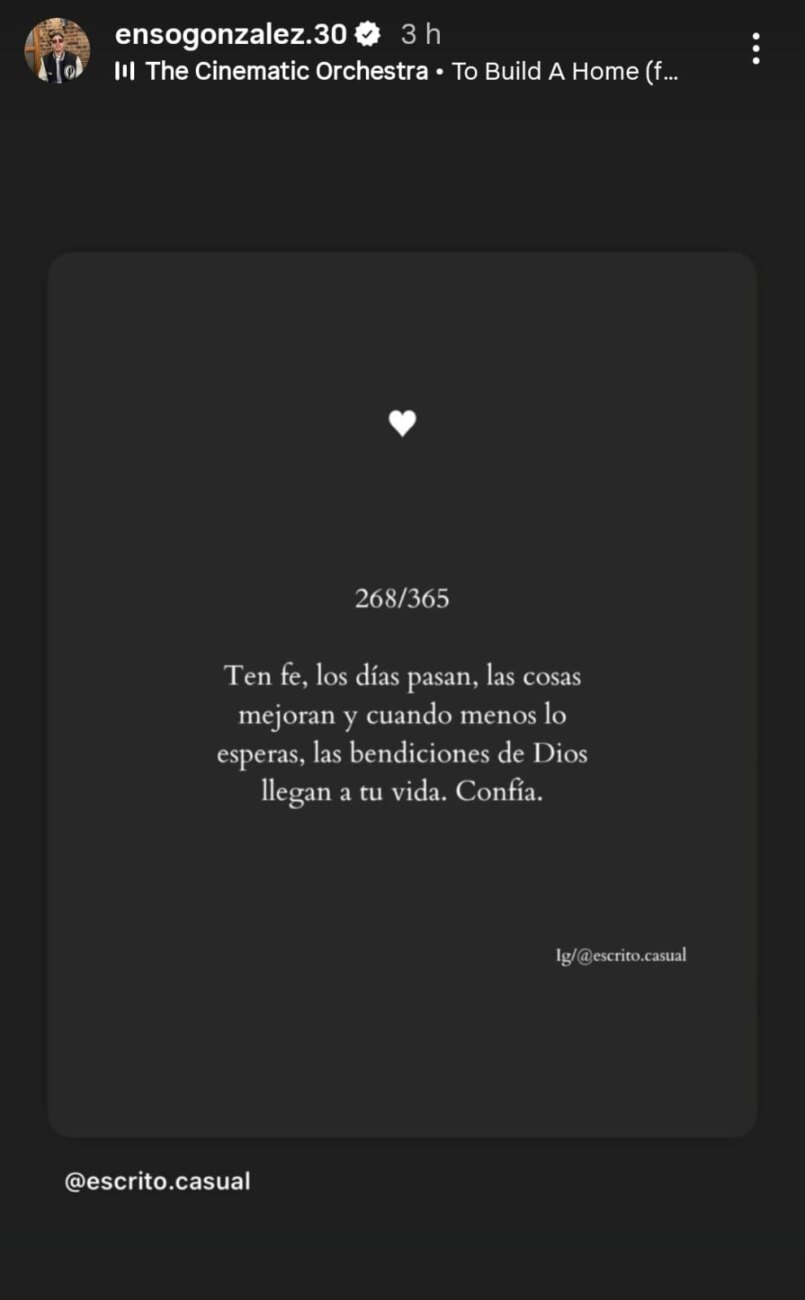The height and width of the screenshot is (1300, 805).
Task: Open the three-dot overflow menu
Action: click(x=756, y=48)
